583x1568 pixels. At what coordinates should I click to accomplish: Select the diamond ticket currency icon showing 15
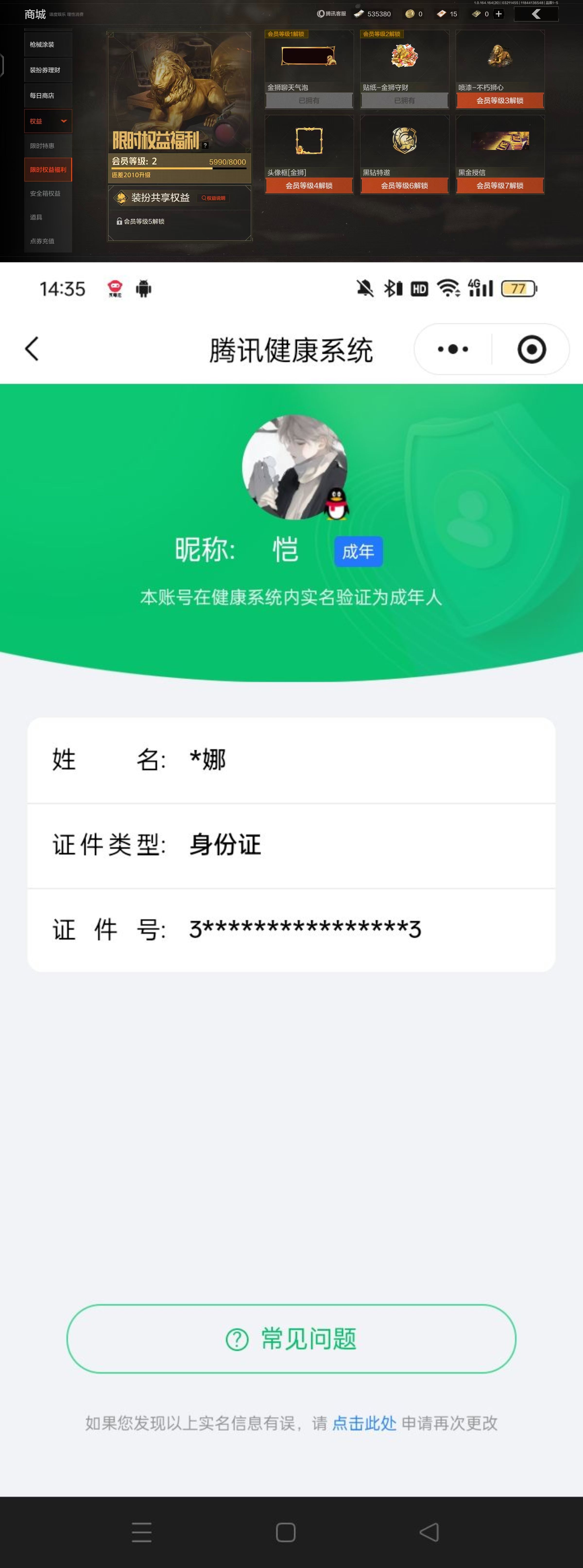(441, 13)
